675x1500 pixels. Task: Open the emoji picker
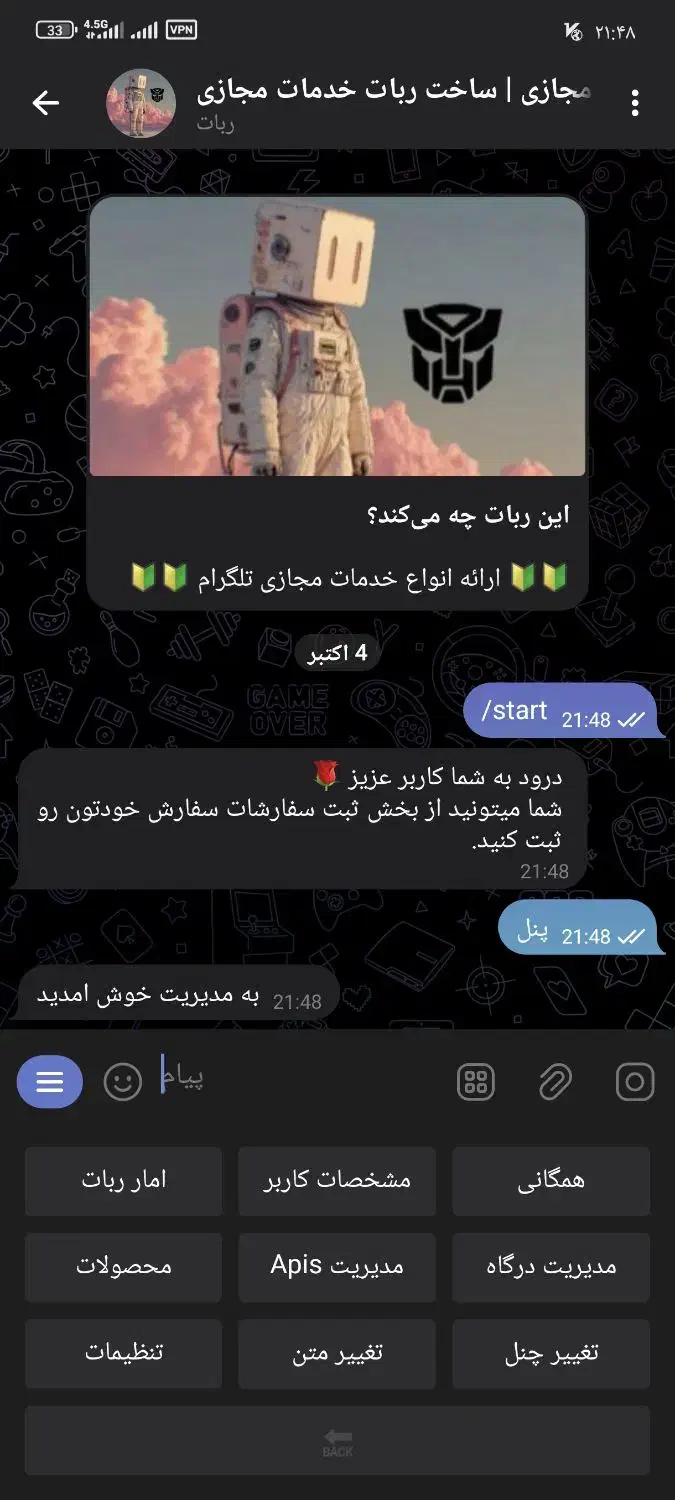[x=123, y=1081]
